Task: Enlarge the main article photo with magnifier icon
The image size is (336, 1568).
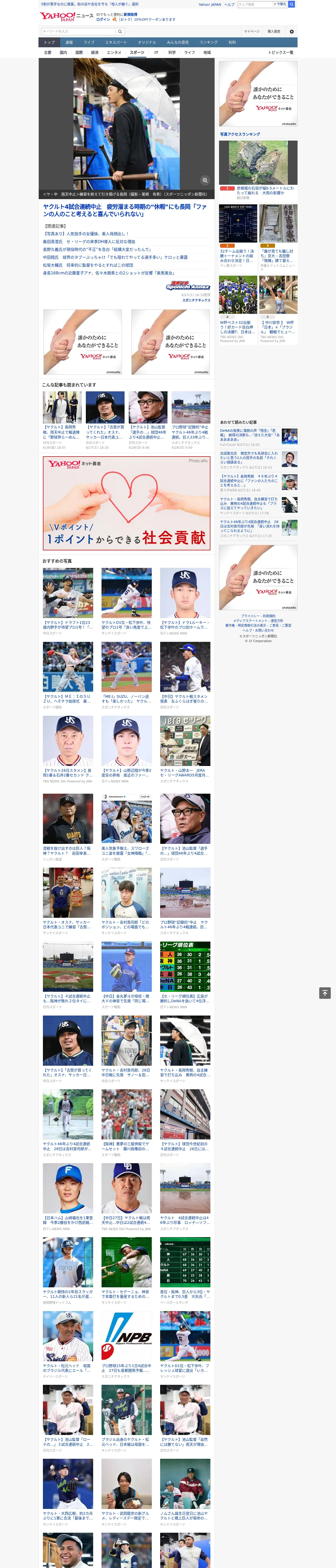Action: point(205,180)
